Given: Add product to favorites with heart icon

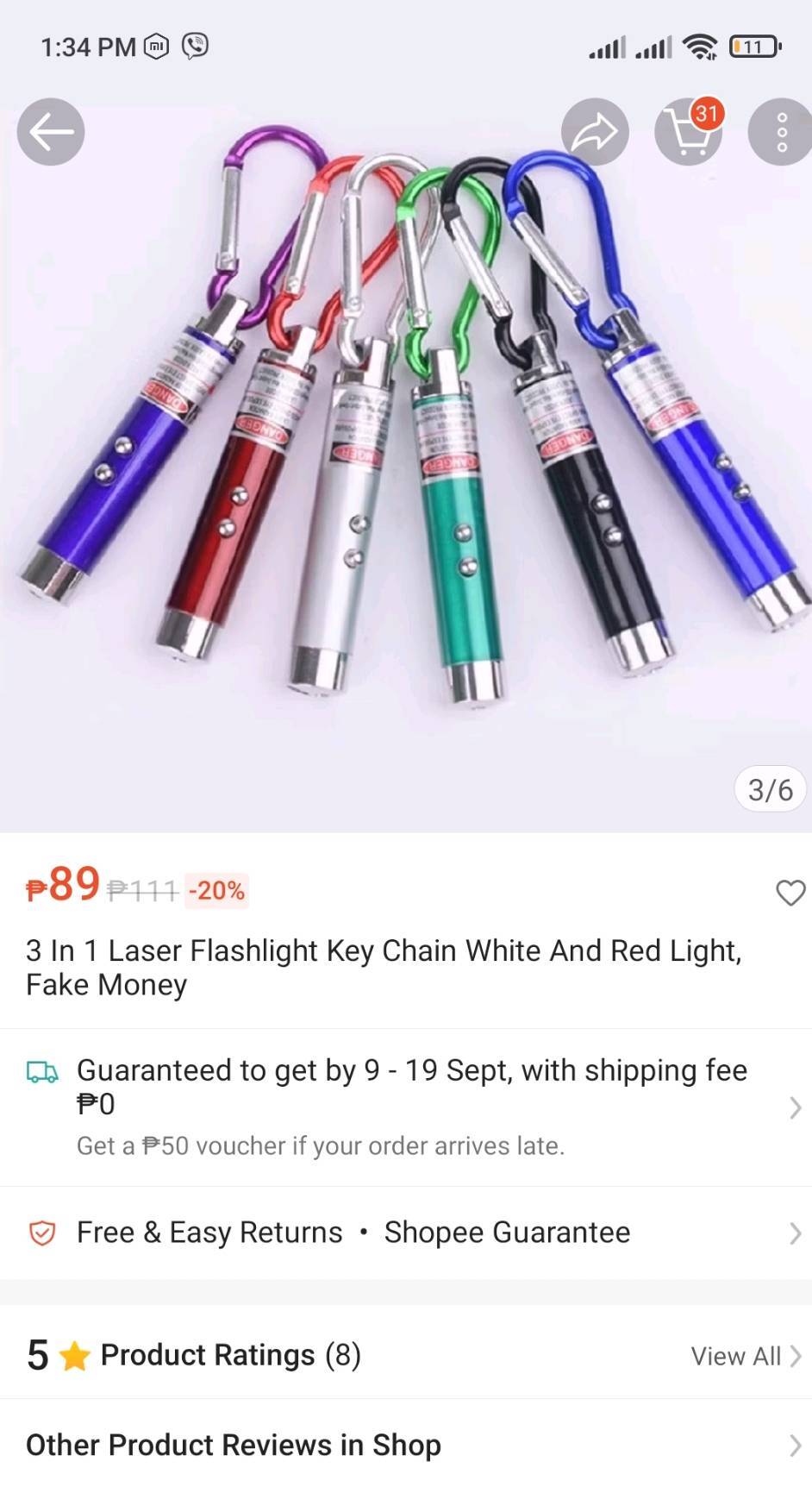Looking at the screenshot, I should (x=790, y=893).
